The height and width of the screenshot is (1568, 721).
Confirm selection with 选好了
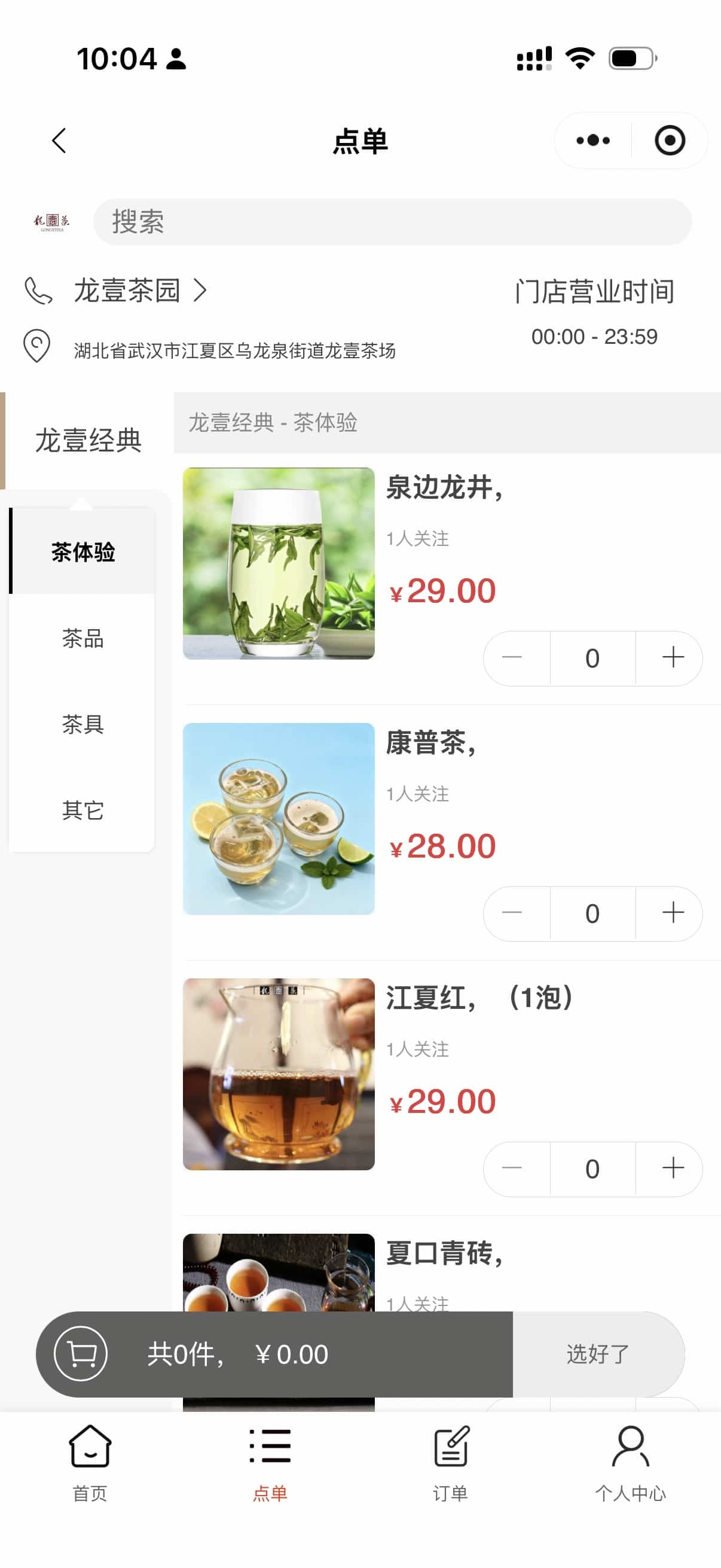pos(597,1354)
